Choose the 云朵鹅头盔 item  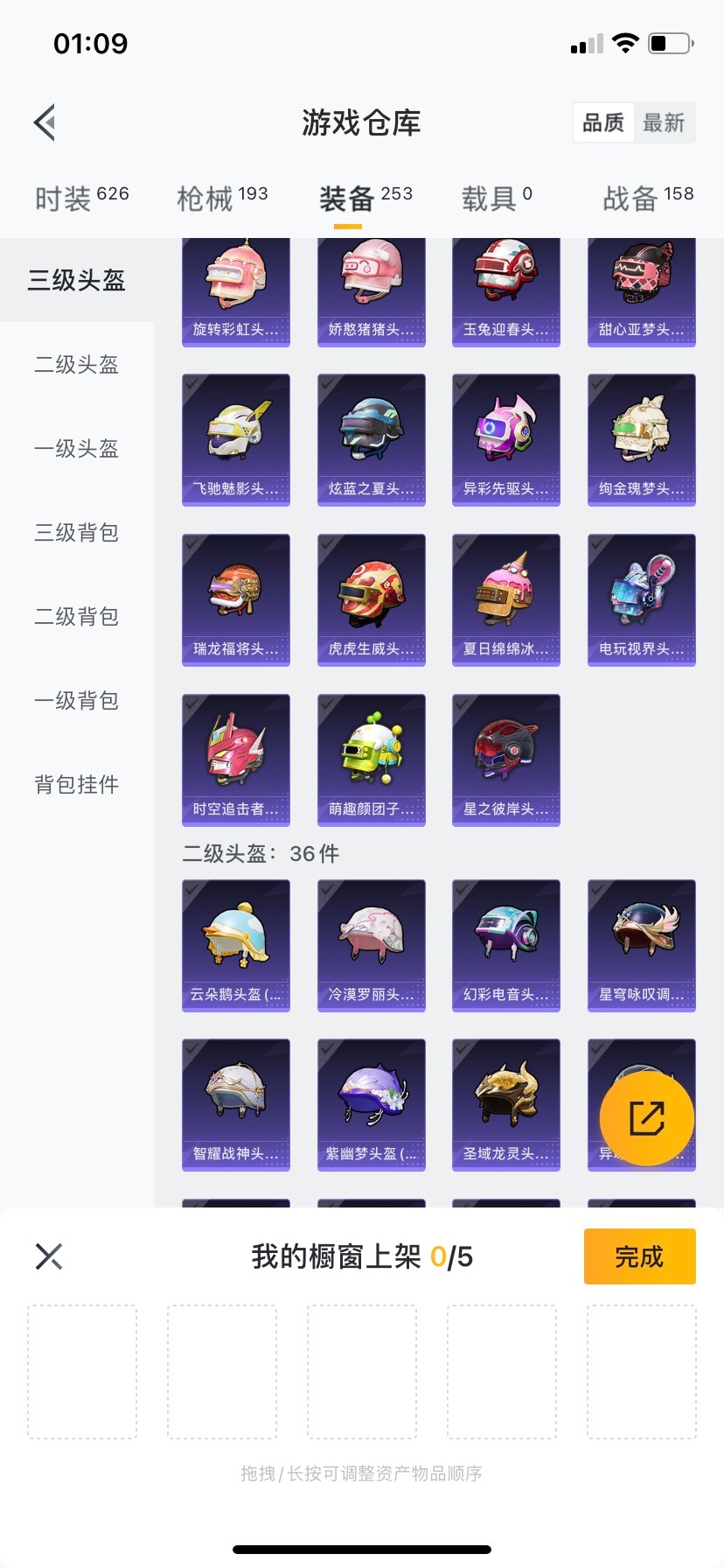pos(236,945)
